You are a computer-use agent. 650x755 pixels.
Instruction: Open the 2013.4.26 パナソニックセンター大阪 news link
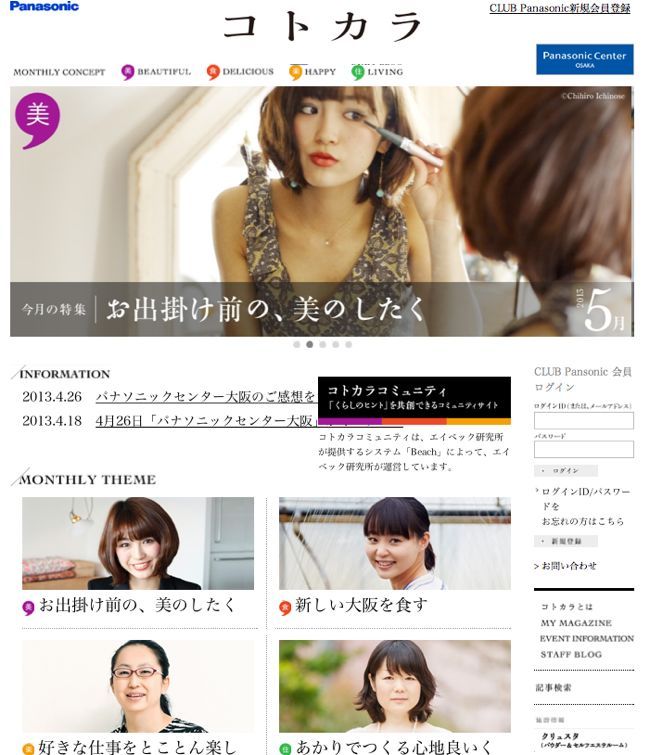(x=205, y=396)
